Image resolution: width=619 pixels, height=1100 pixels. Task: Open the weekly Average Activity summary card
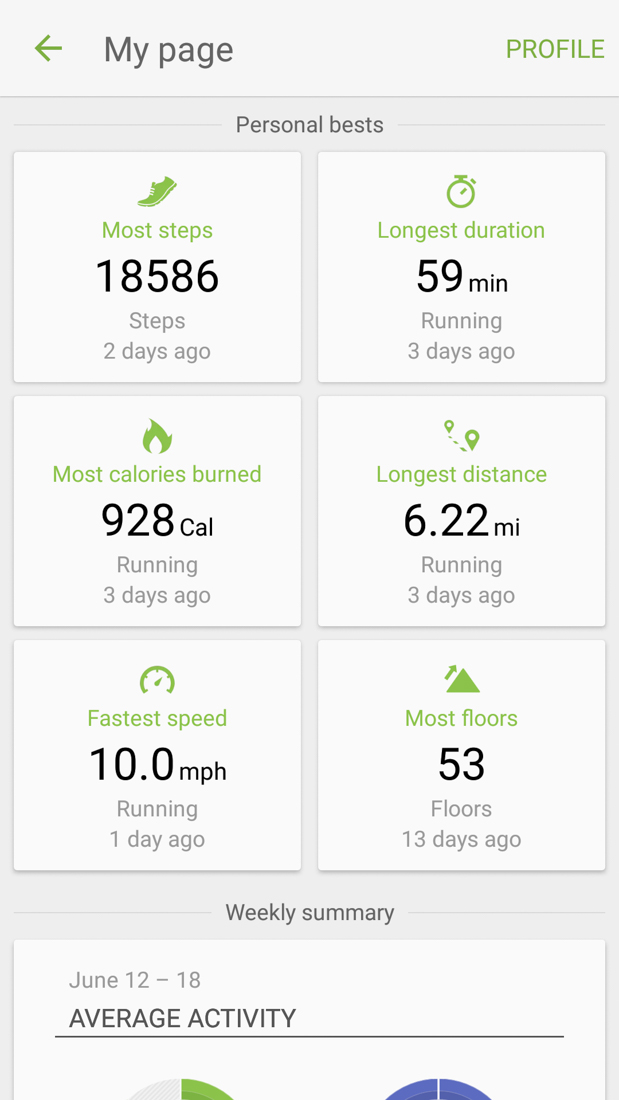[x=309, y=1020]
